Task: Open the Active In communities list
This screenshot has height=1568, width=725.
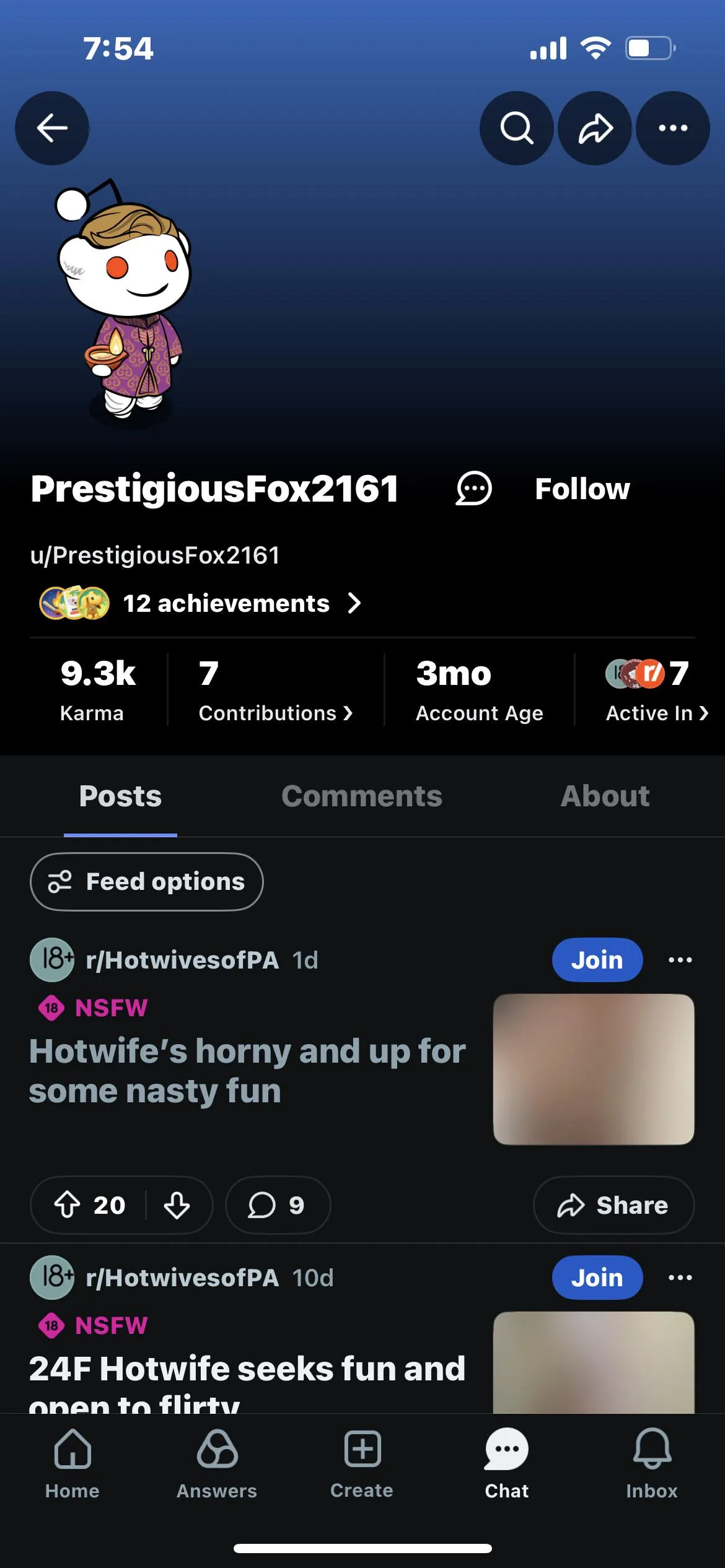Action: click(x=656, y=690)
